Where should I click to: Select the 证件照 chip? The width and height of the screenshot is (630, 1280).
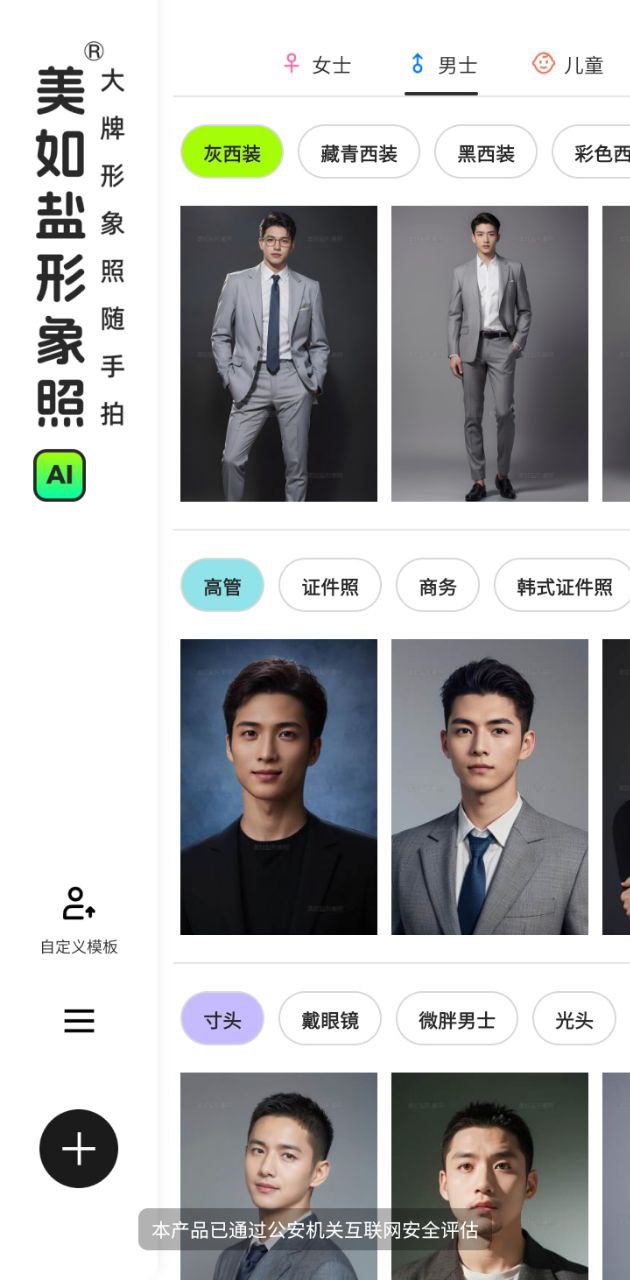(x=330, y=586)
